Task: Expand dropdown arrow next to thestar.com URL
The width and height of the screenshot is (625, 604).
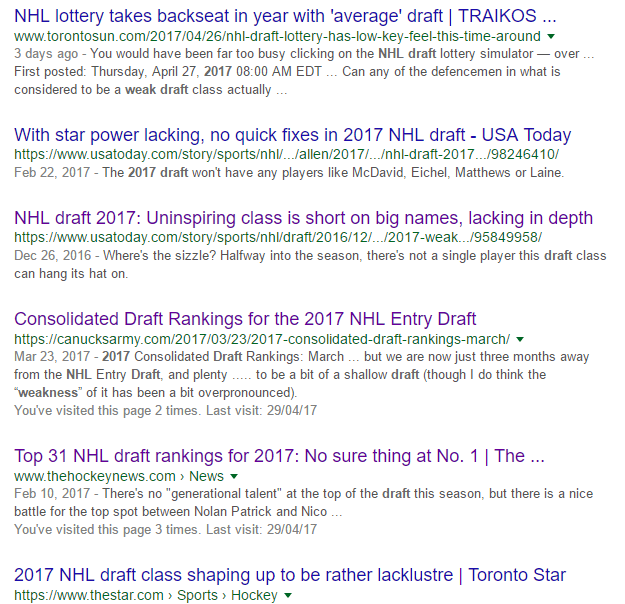Action: (x=288, y=595)
